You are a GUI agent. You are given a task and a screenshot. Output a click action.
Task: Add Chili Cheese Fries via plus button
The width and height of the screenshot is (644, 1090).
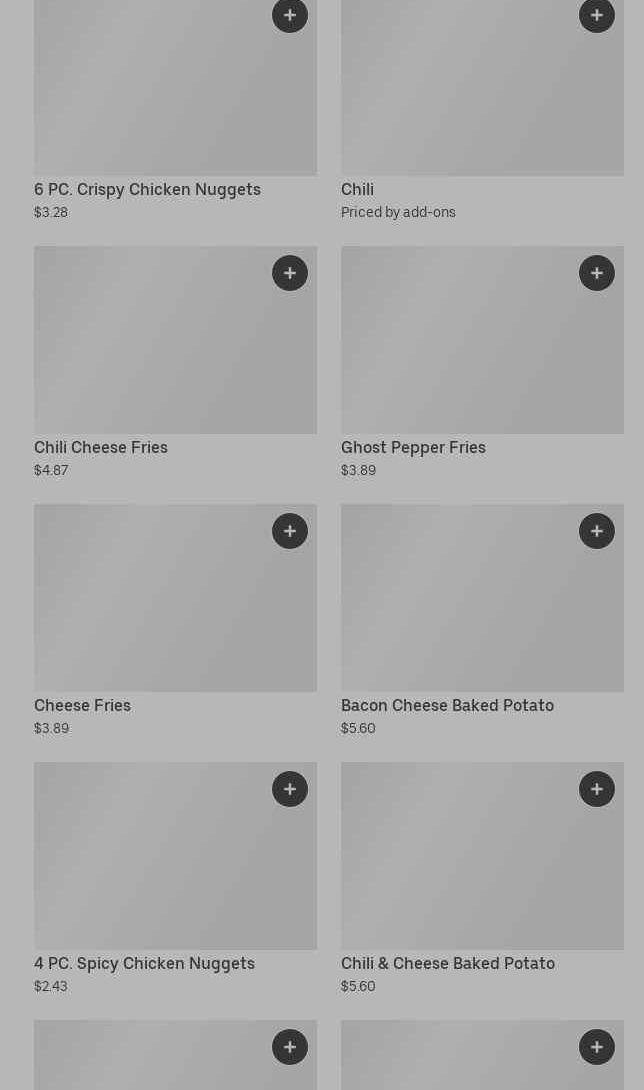click(290, 273)
